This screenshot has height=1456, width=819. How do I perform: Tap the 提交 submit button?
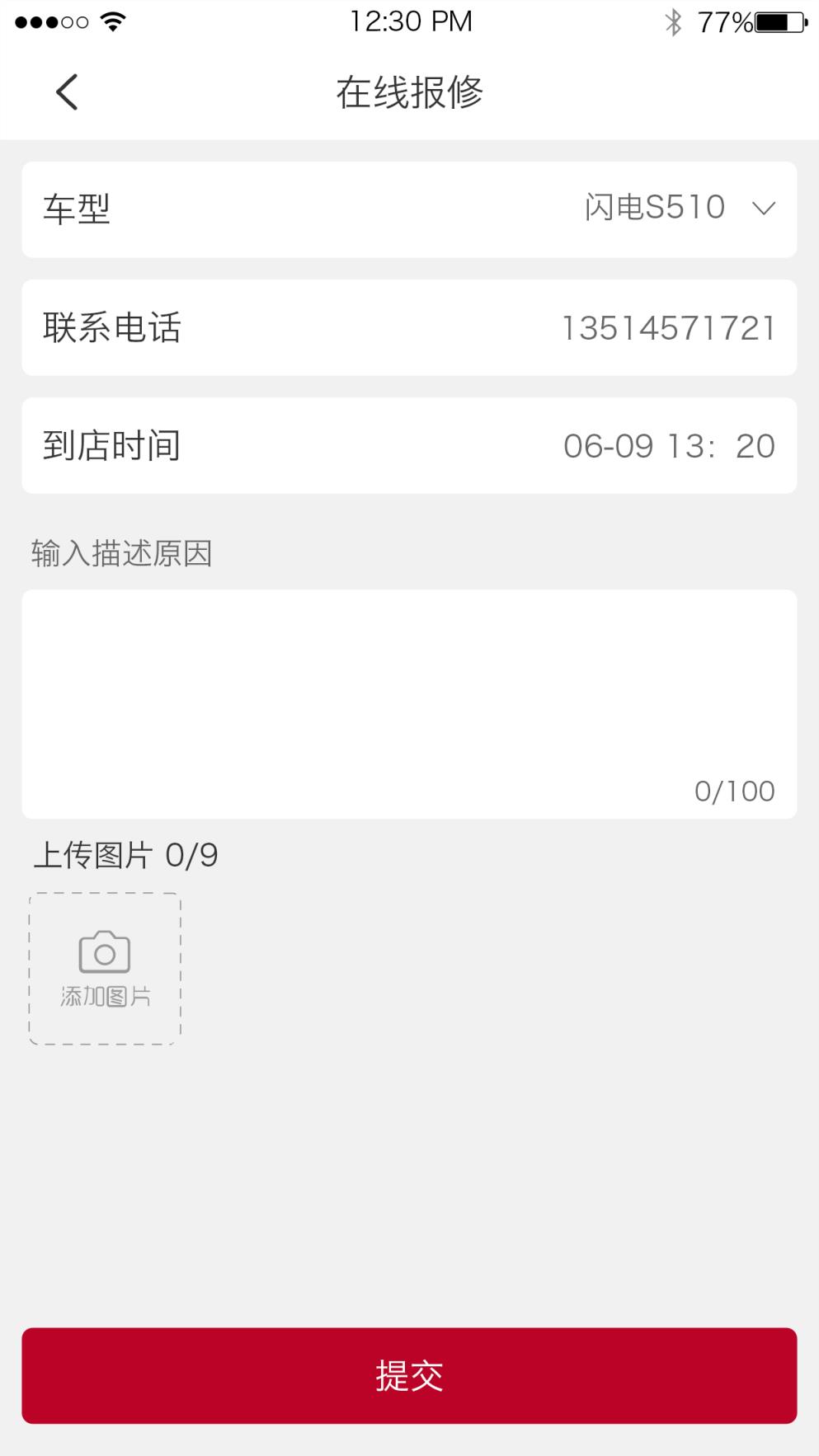coord(409,1375)
